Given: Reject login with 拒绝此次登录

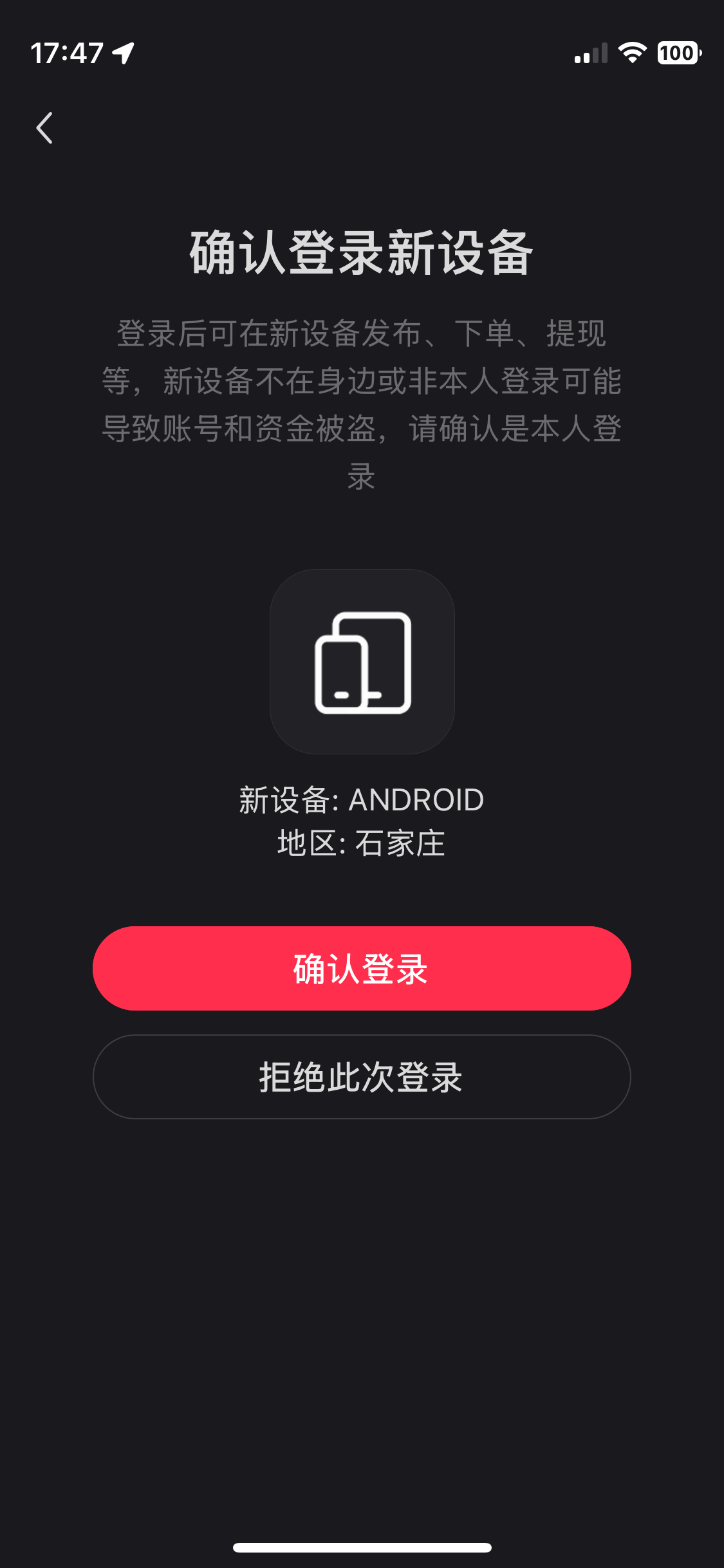Looking at the screenshot, I should pyautogui.click(x=362, y=1076).
